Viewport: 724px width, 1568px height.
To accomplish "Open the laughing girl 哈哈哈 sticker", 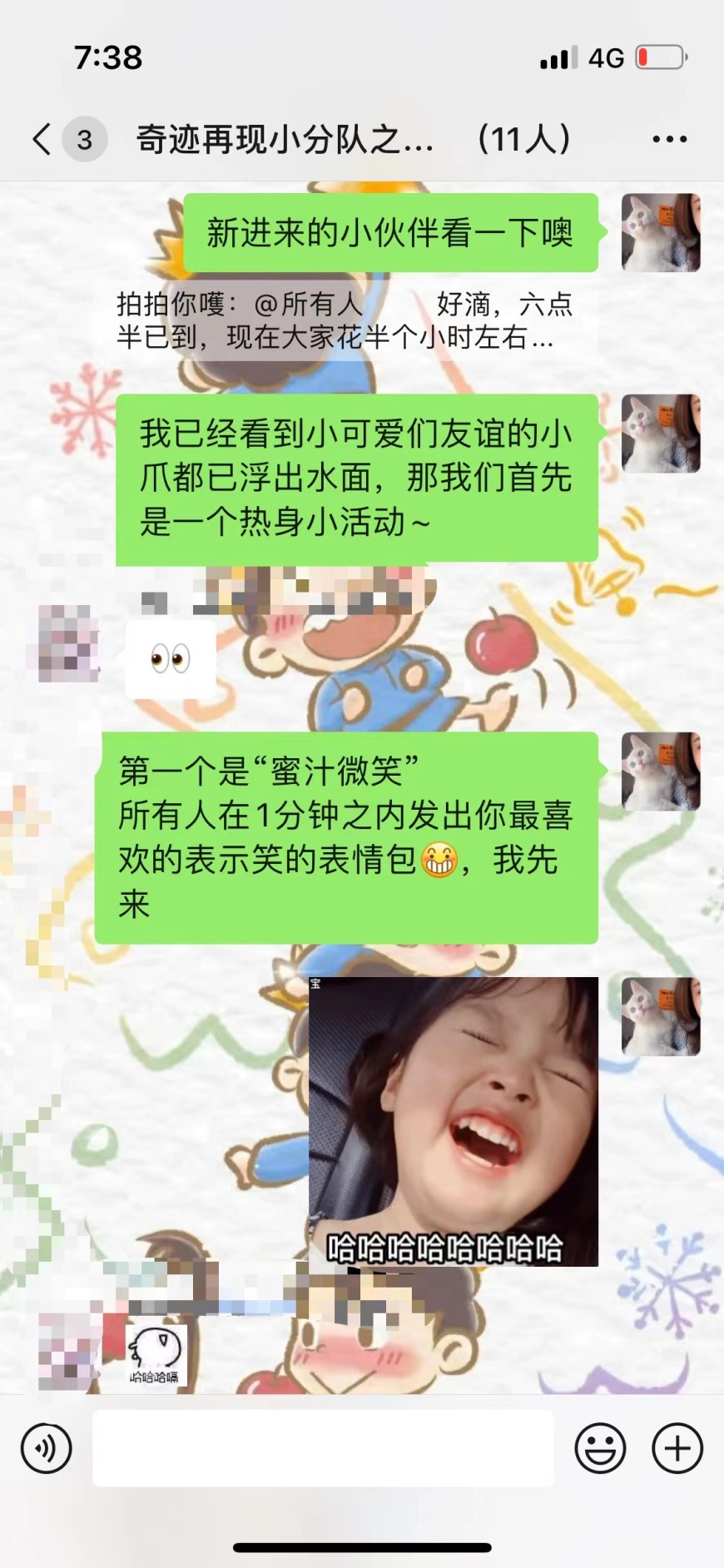I will pyautogui.click(x=454, y=1121).
